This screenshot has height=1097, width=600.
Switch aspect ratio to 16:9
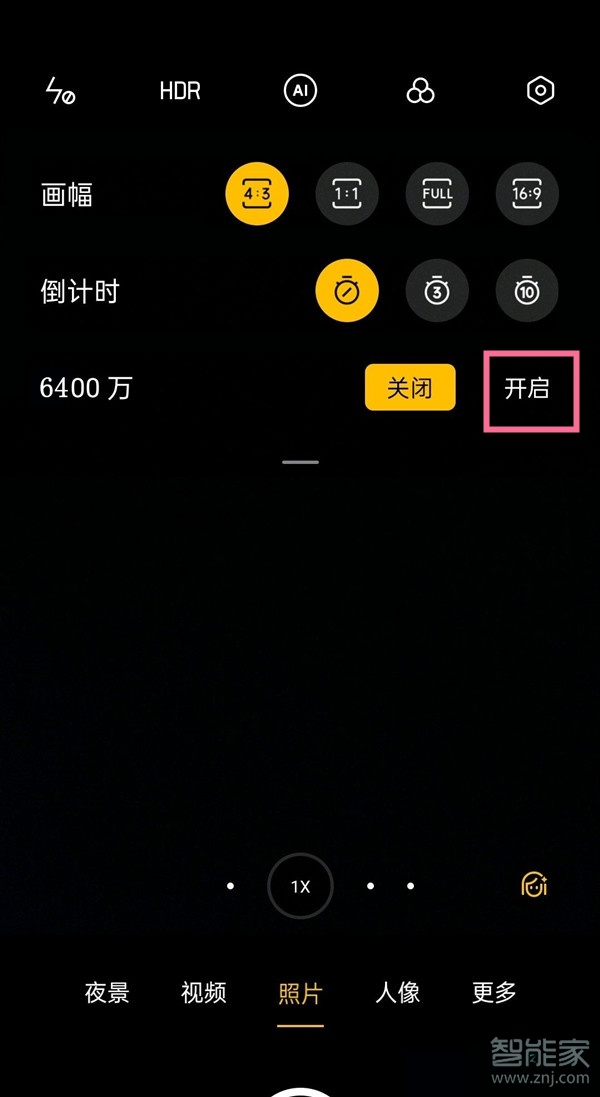[527, 194]
